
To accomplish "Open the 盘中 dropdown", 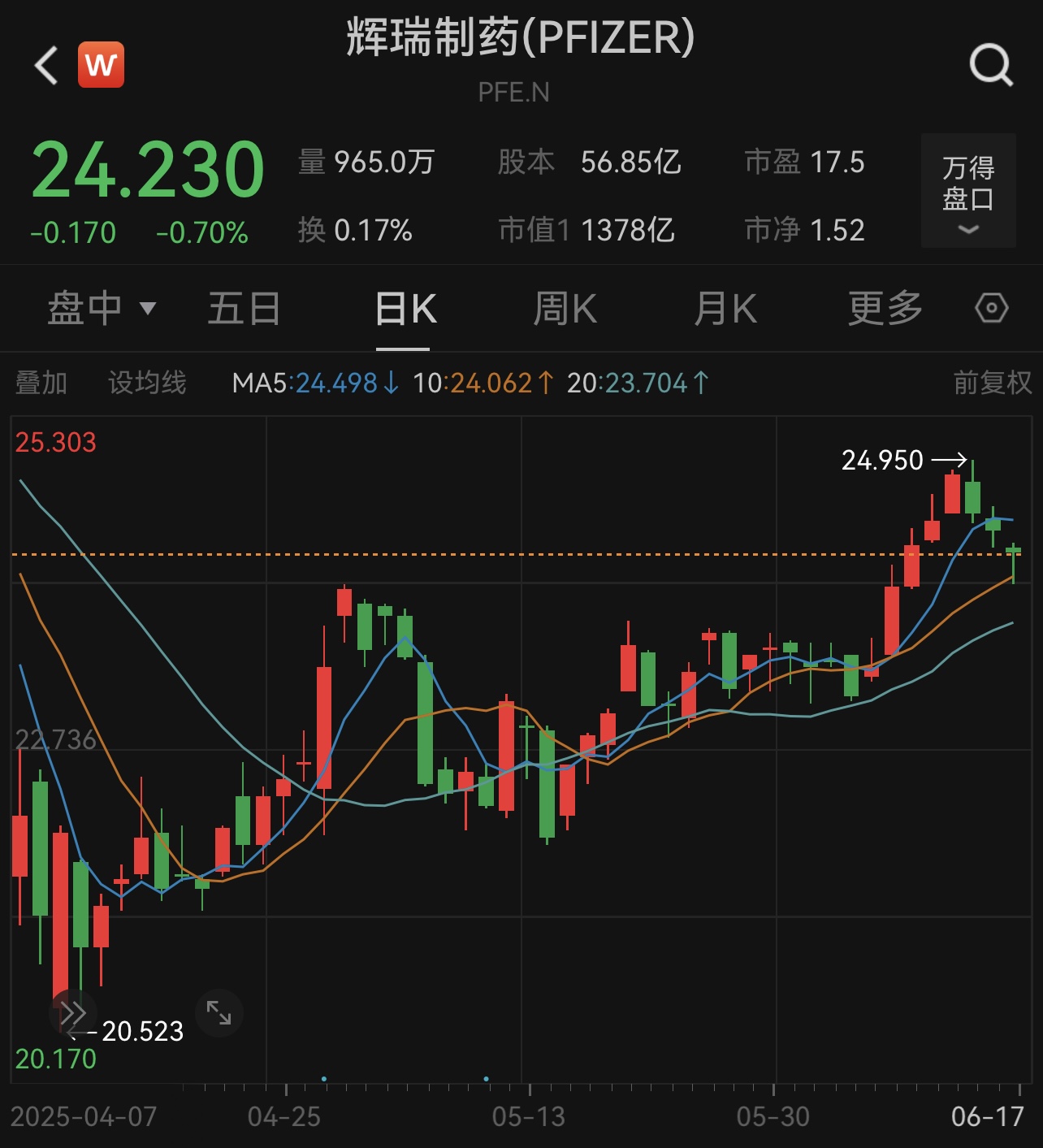I will point(101,309).
